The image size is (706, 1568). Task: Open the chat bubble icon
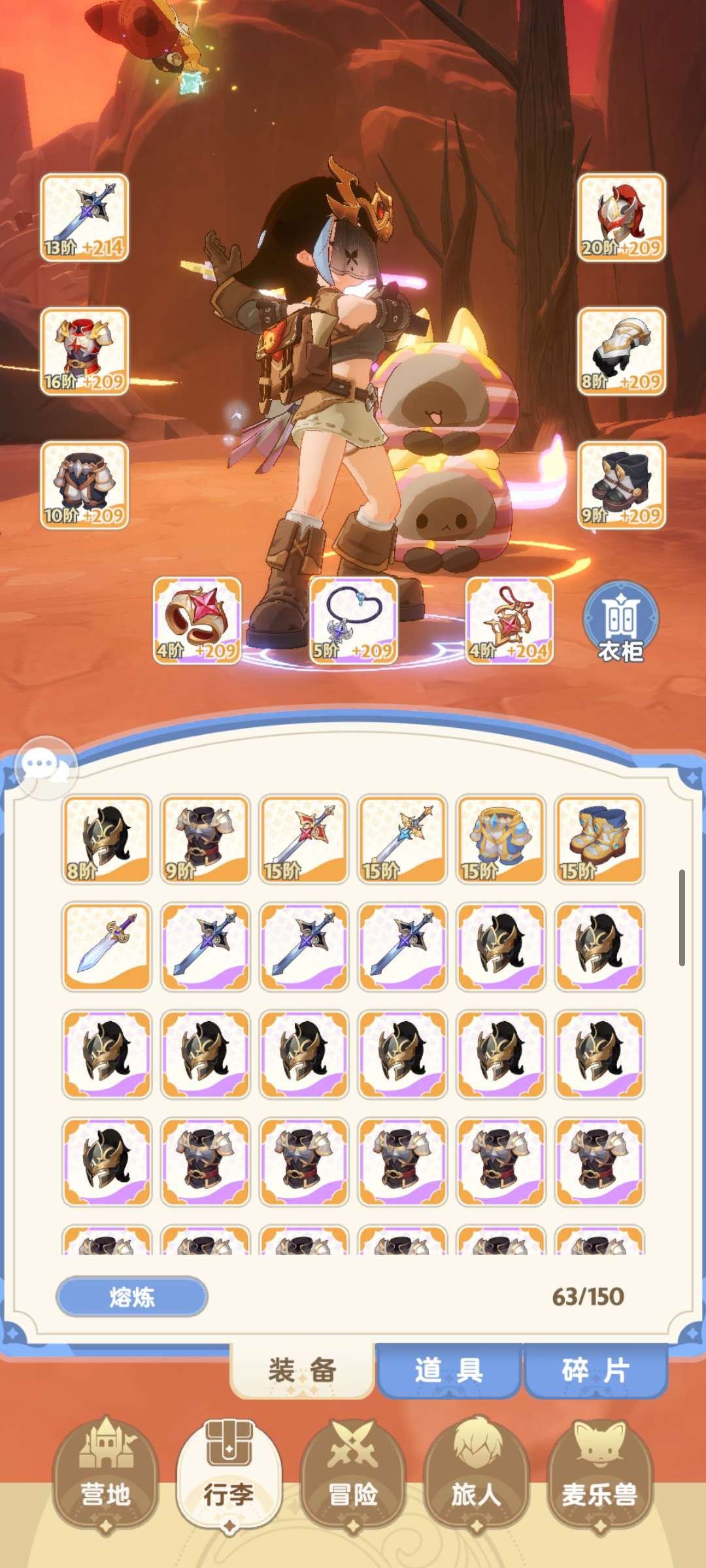(46, 766)
